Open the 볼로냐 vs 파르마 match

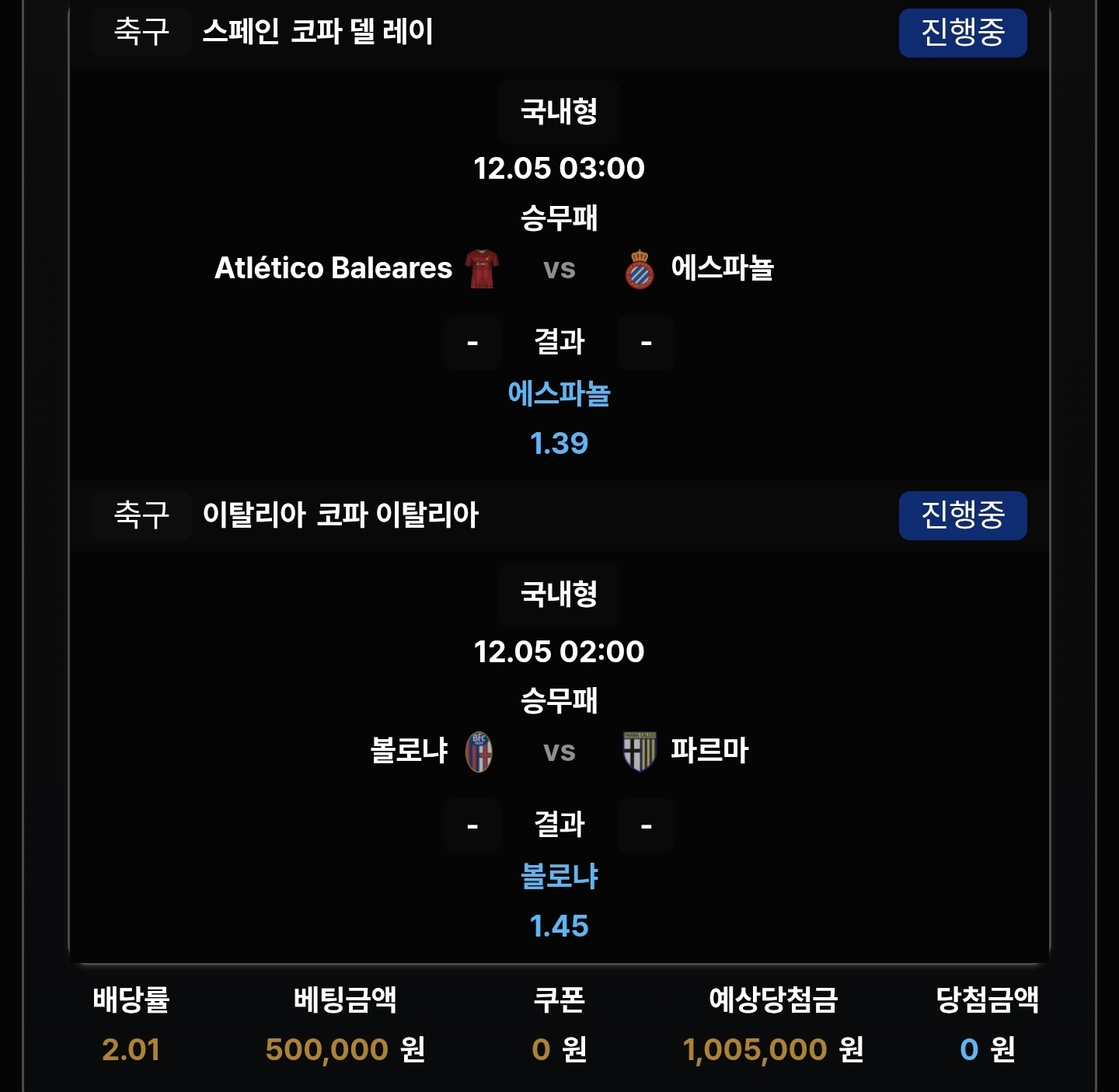pos(558,751)
